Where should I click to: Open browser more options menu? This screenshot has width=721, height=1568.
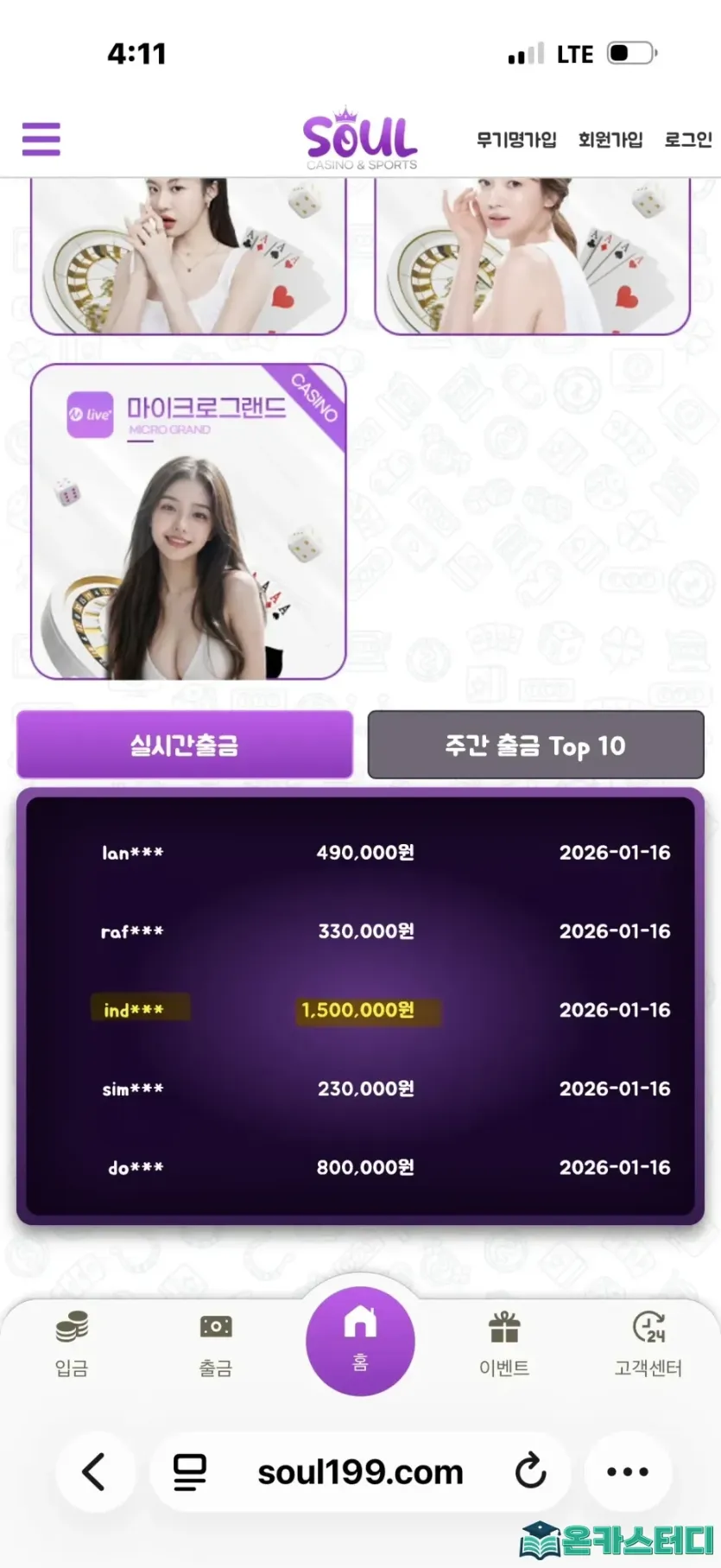[628, 1471]
